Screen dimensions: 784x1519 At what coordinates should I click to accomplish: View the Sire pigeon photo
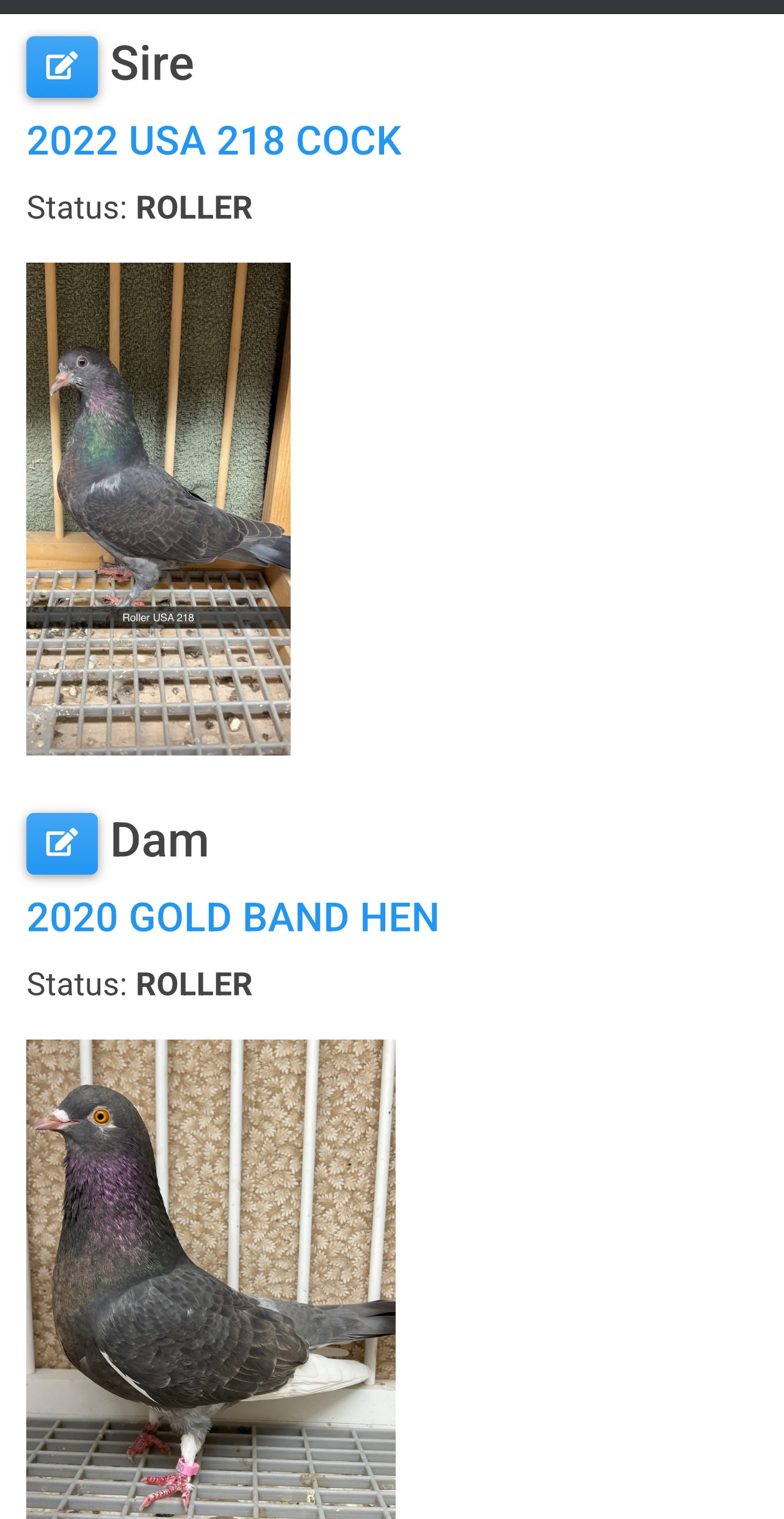158,509
